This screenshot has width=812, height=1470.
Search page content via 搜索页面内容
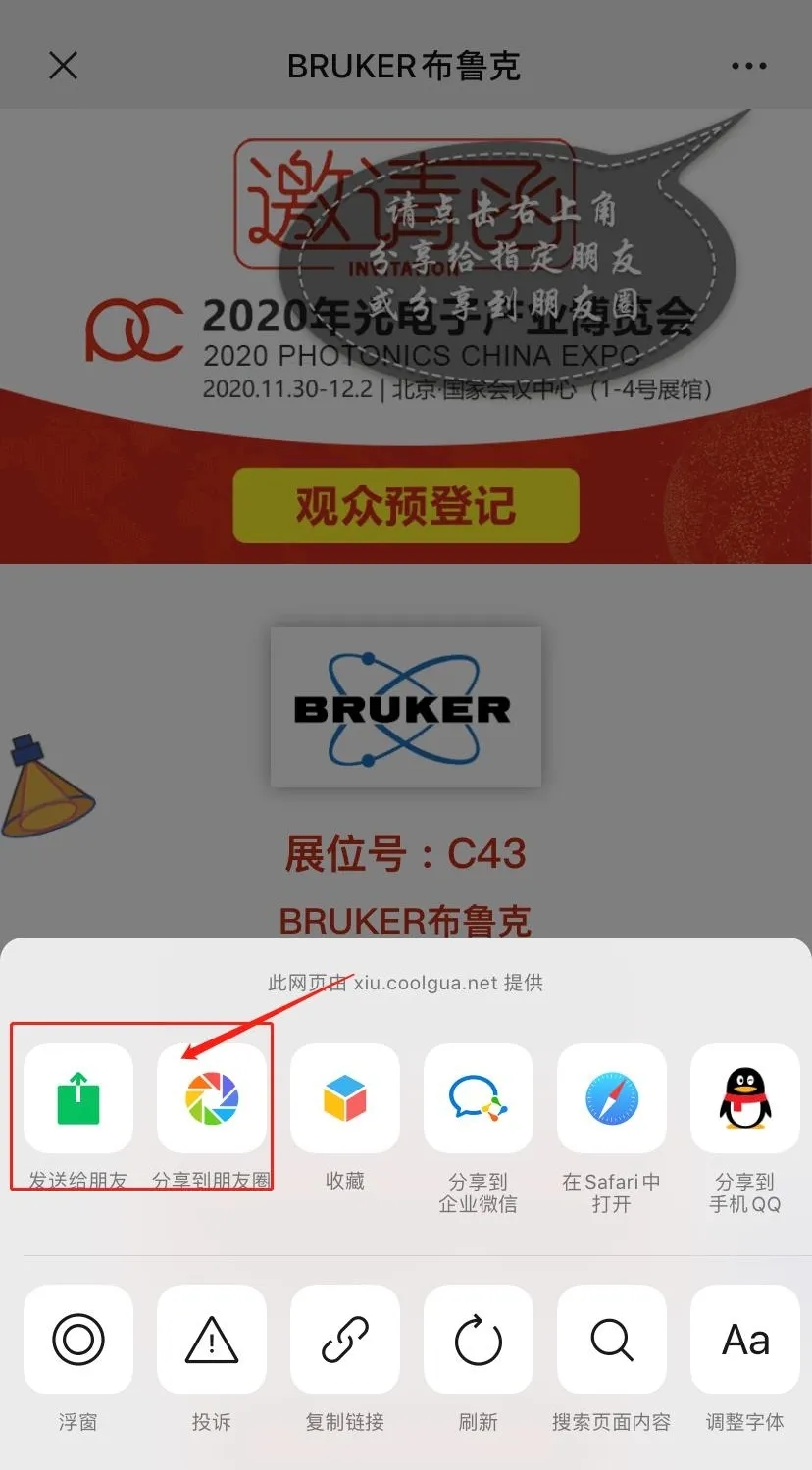tap(612, 1340)
